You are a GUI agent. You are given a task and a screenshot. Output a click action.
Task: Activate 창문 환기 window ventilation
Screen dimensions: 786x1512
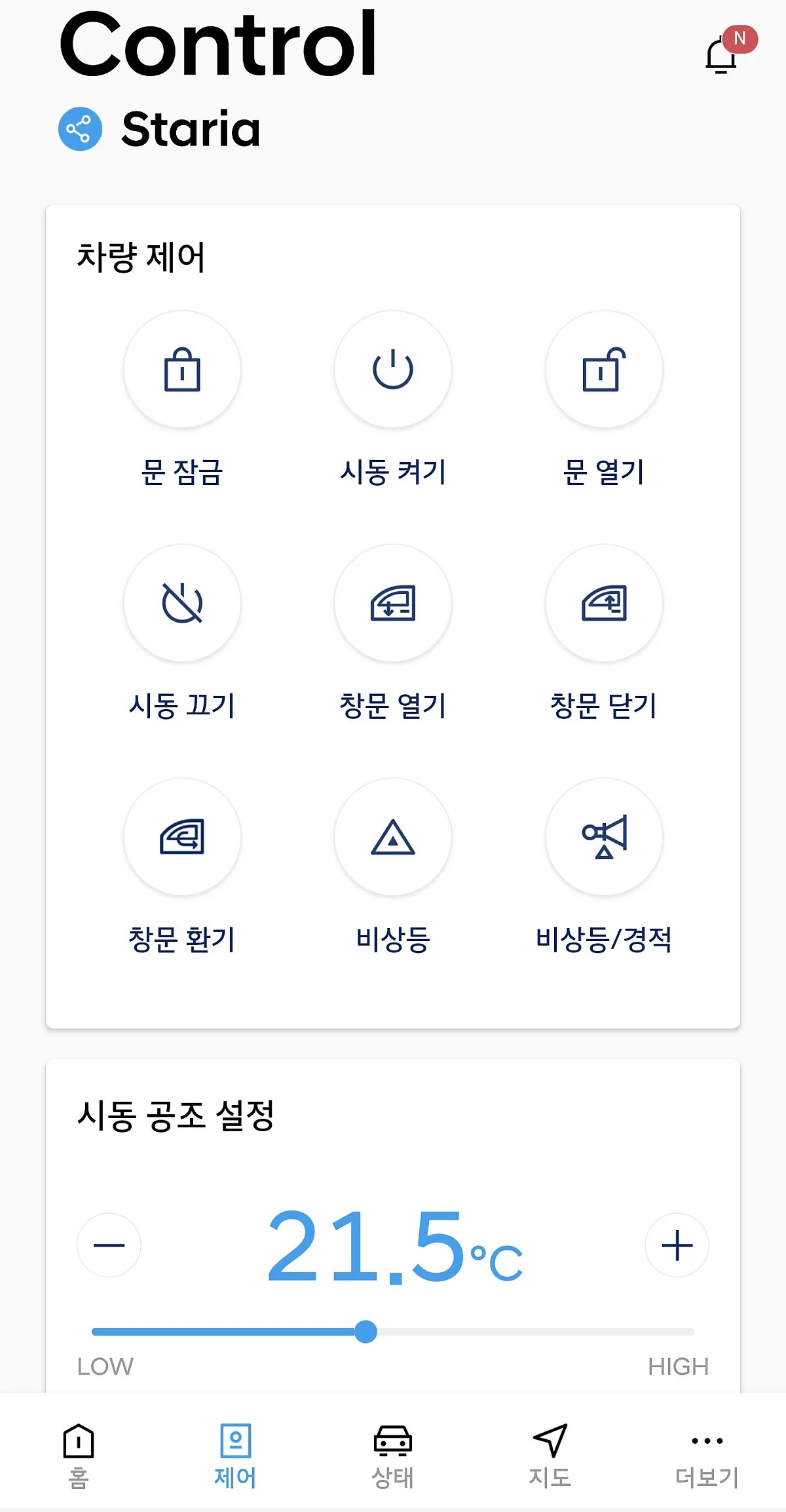pos(182,837)
